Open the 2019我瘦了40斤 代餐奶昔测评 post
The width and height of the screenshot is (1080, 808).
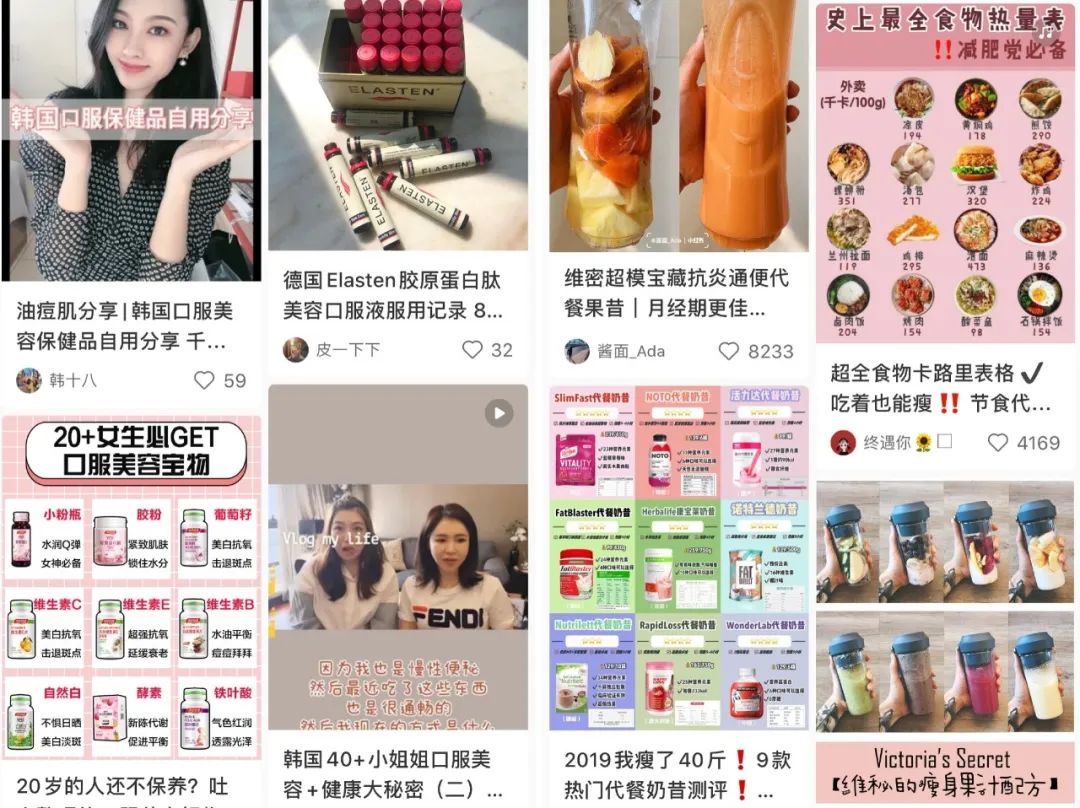pos(678,558)
